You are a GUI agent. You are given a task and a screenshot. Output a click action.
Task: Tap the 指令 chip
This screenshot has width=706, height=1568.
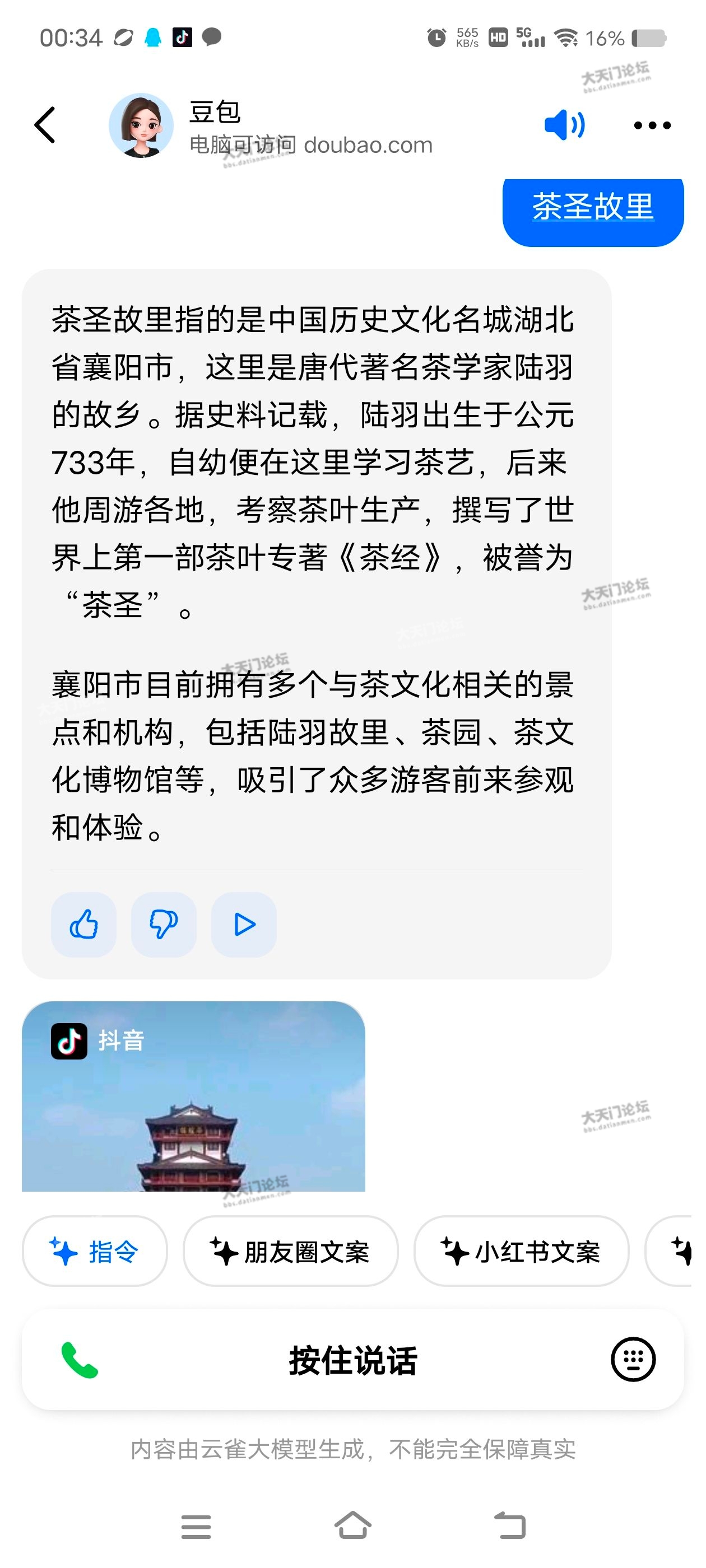pyautogui.click(x=95, y=1252)
